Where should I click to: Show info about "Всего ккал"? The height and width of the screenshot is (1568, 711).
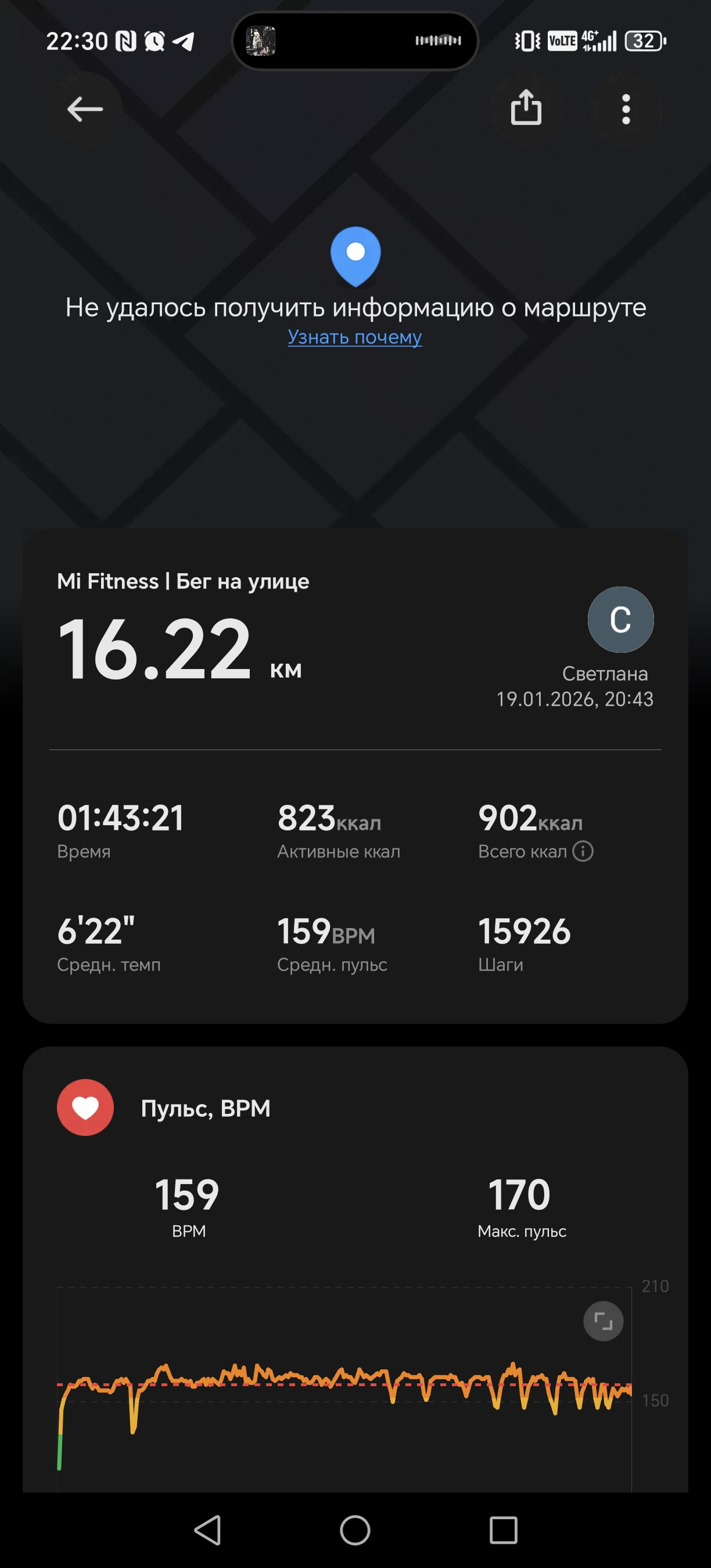(x=583, y=851)
